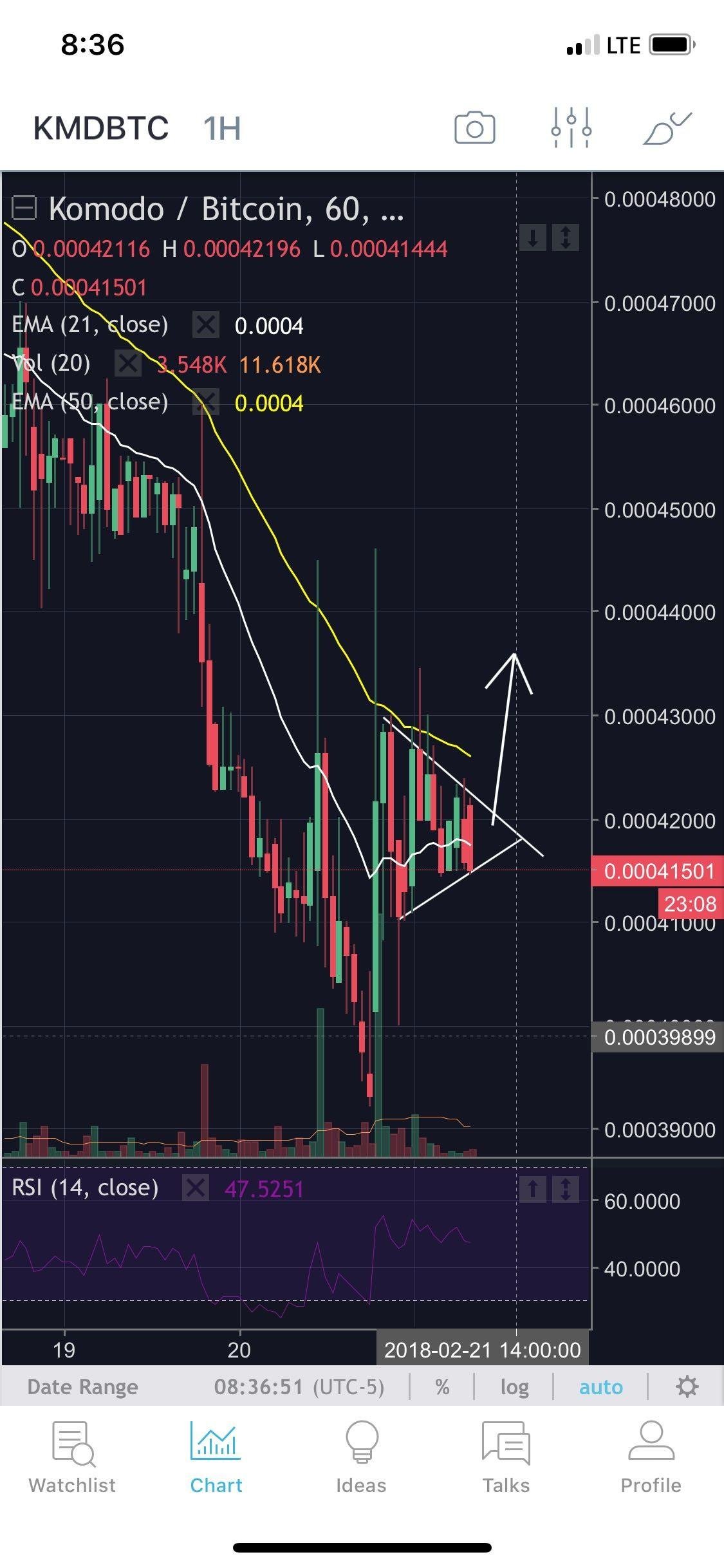Change the 1H timeframe
The height and width of the screenshot is (1568, 724).
tap(222, 128)
